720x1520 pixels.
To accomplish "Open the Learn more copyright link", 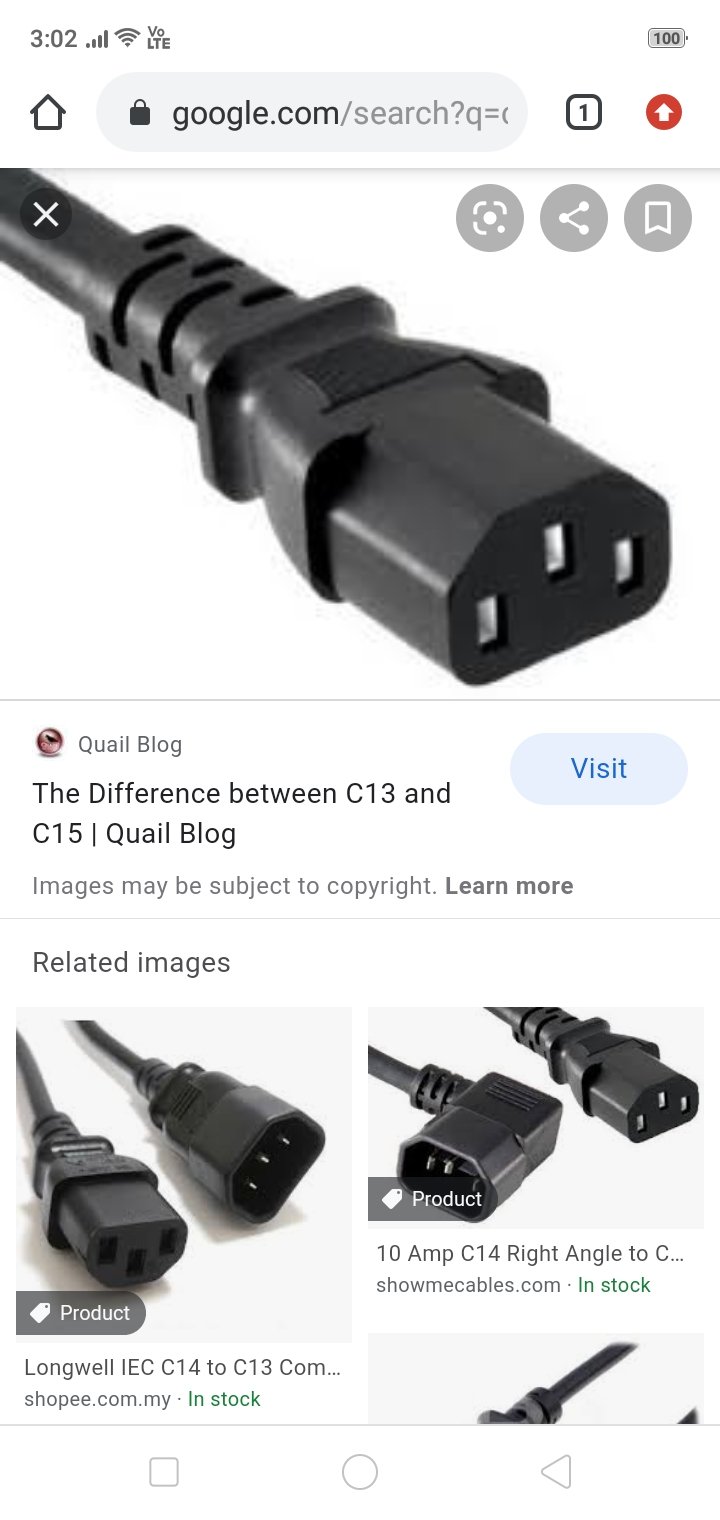I will (x=509, y=886).
